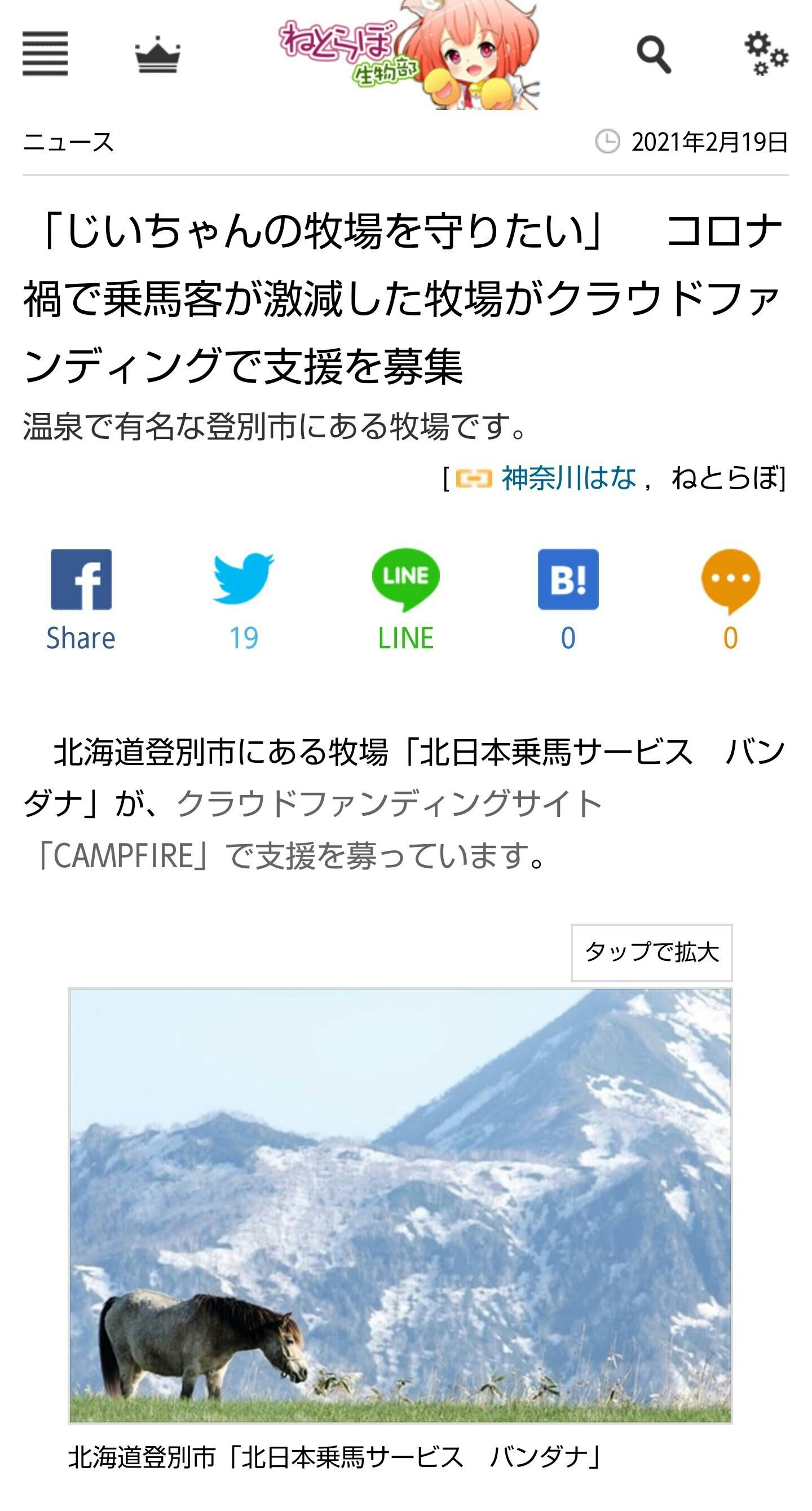Open the horse and mountain photo
812x1511 pixels.
(x=400, y=1205)
